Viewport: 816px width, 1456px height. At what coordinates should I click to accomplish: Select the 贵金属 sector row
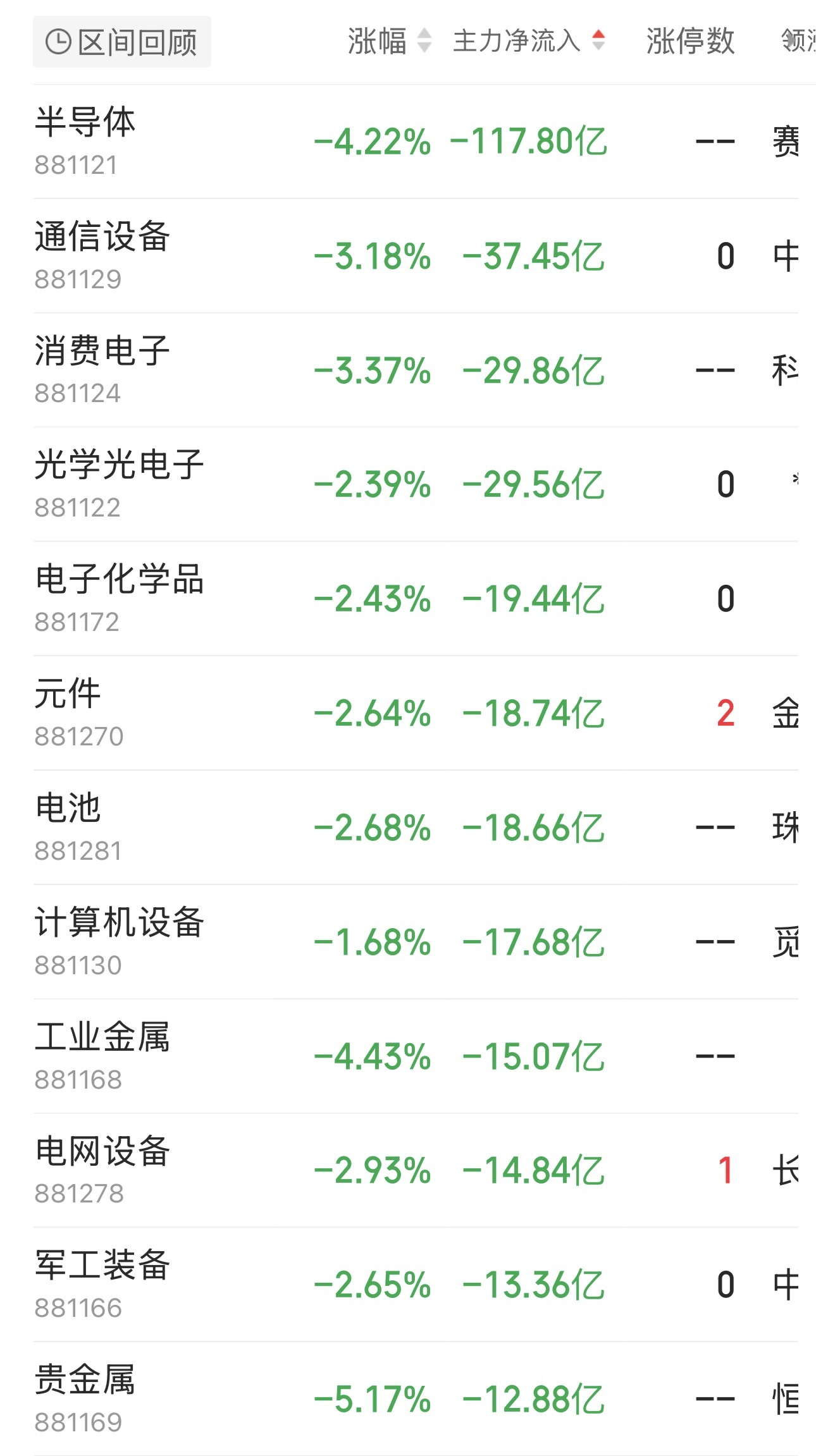point(416,1399)
